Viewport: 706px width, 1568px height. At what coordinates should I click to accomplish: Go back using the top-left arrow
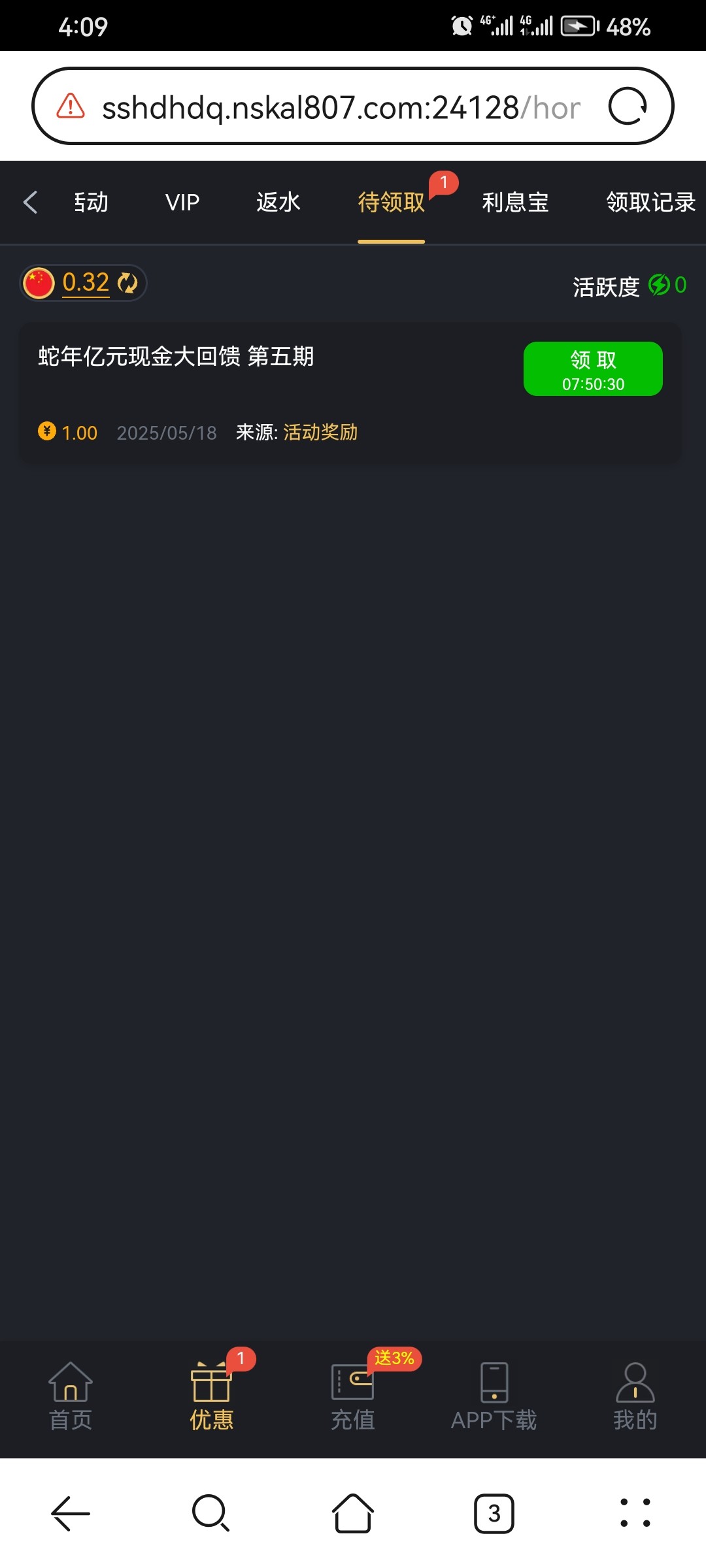(30, 203)
